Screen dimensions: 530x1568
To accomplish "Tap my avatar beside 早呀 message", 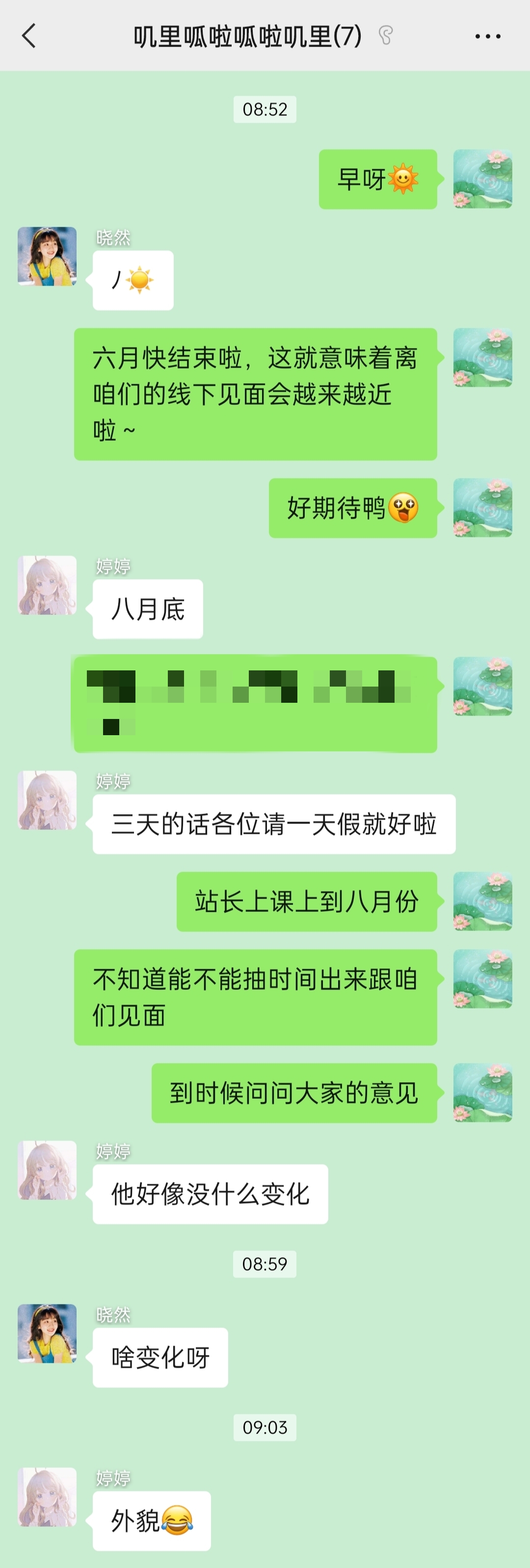I will pyautogui.click(x=482, y=179).
